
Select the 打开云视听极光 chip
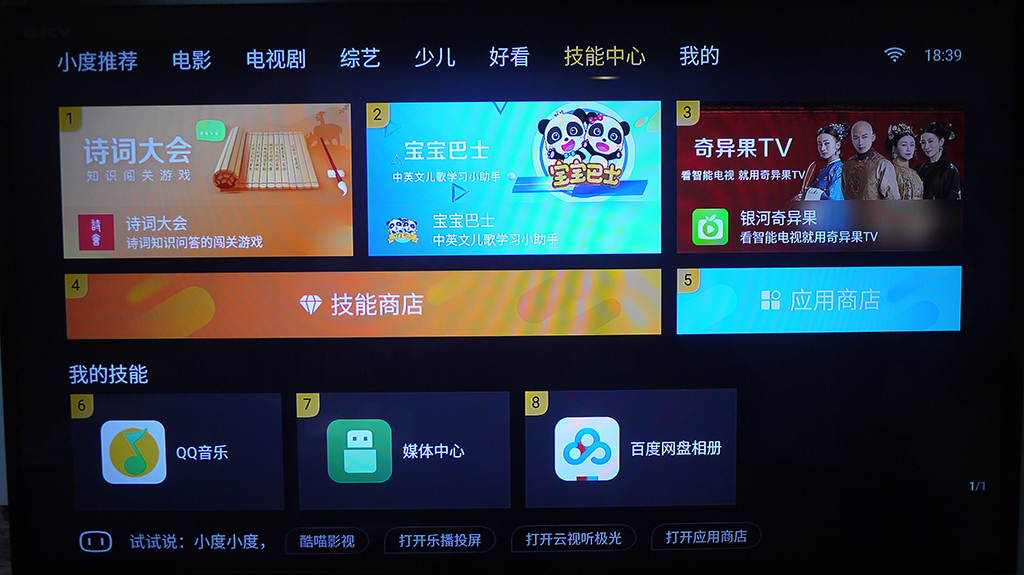point(574,539)
